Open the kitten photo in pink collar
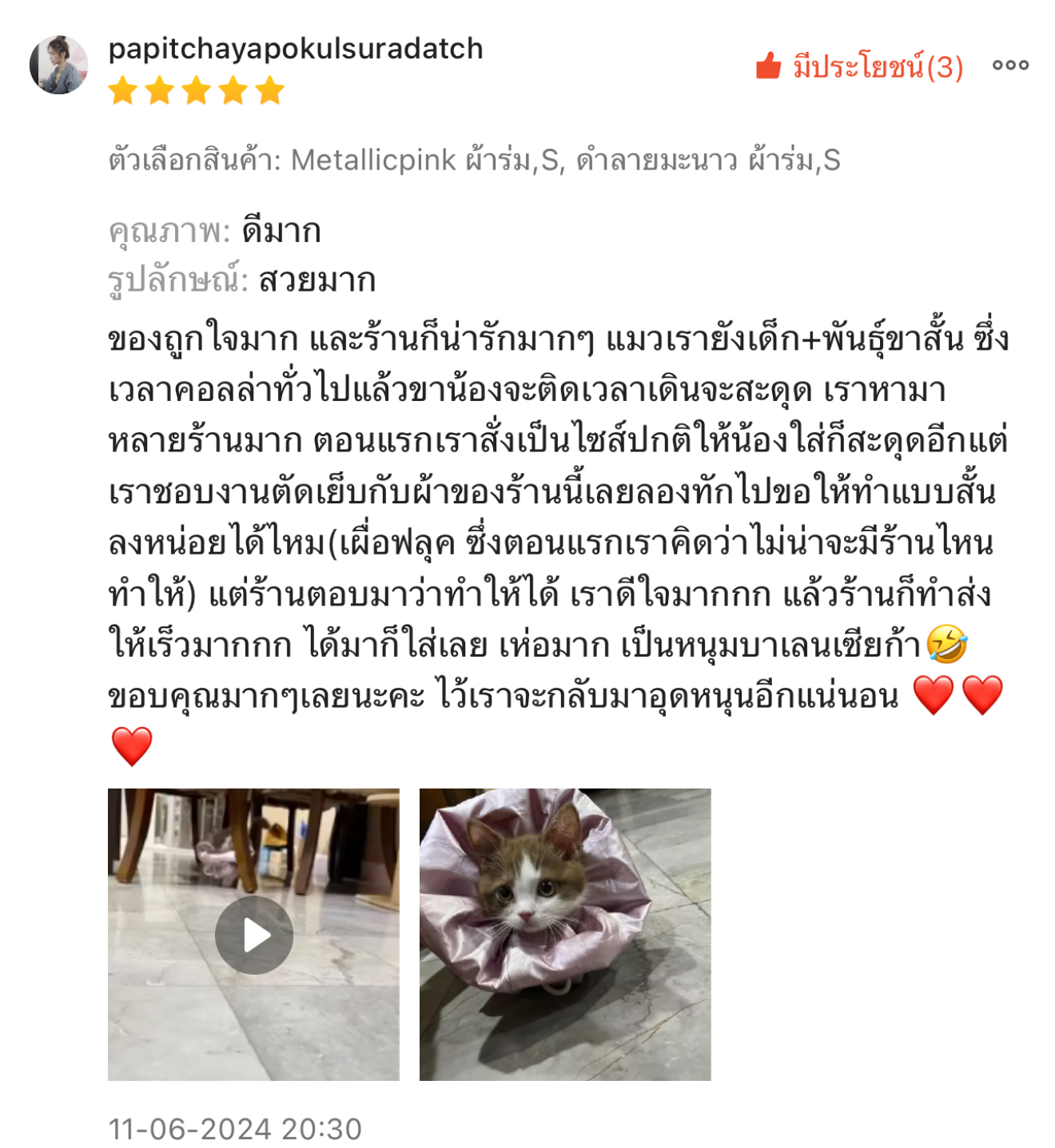The width and height of the screenshot is (1055, 1148). click(565, 934)
